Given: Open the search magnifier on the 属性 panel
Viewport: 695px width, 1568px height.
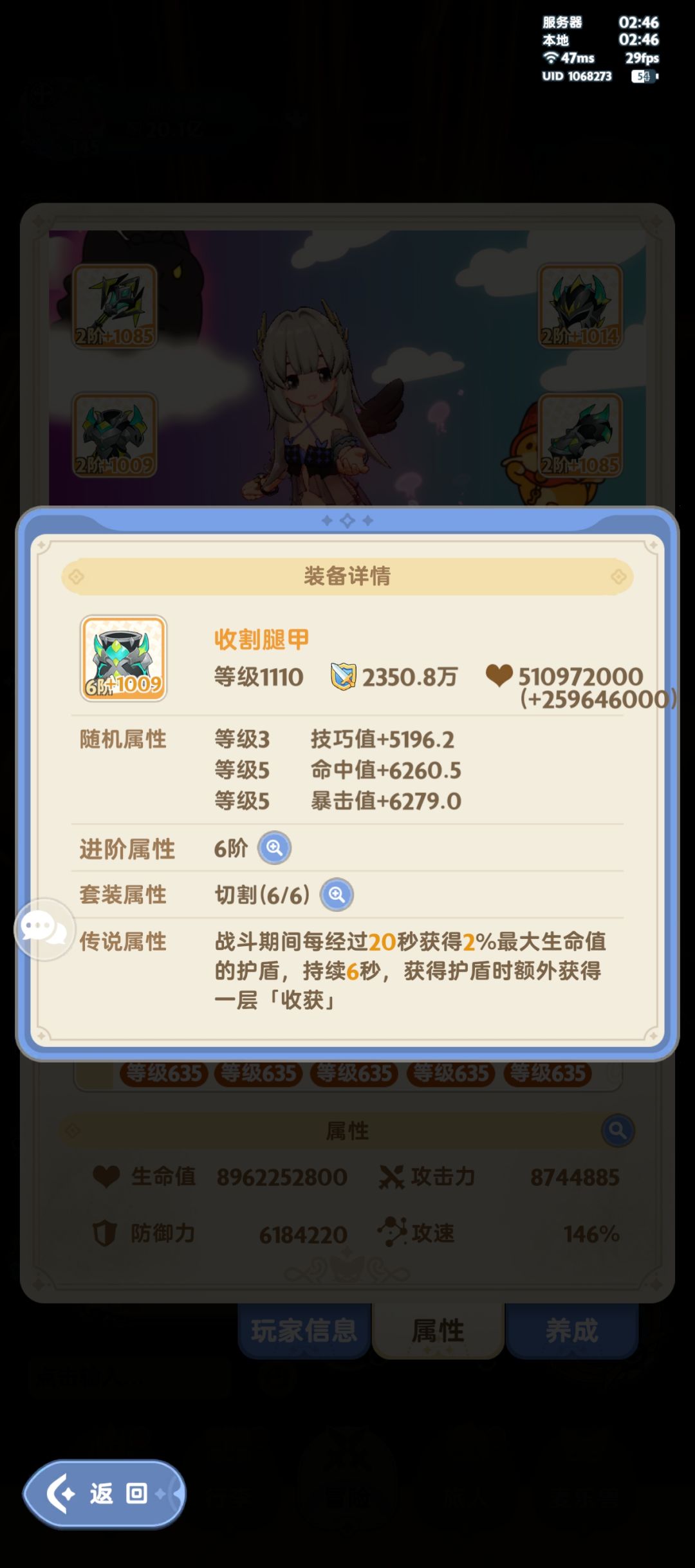Looking at the screenshot, I should click(x=616, y=1131).
